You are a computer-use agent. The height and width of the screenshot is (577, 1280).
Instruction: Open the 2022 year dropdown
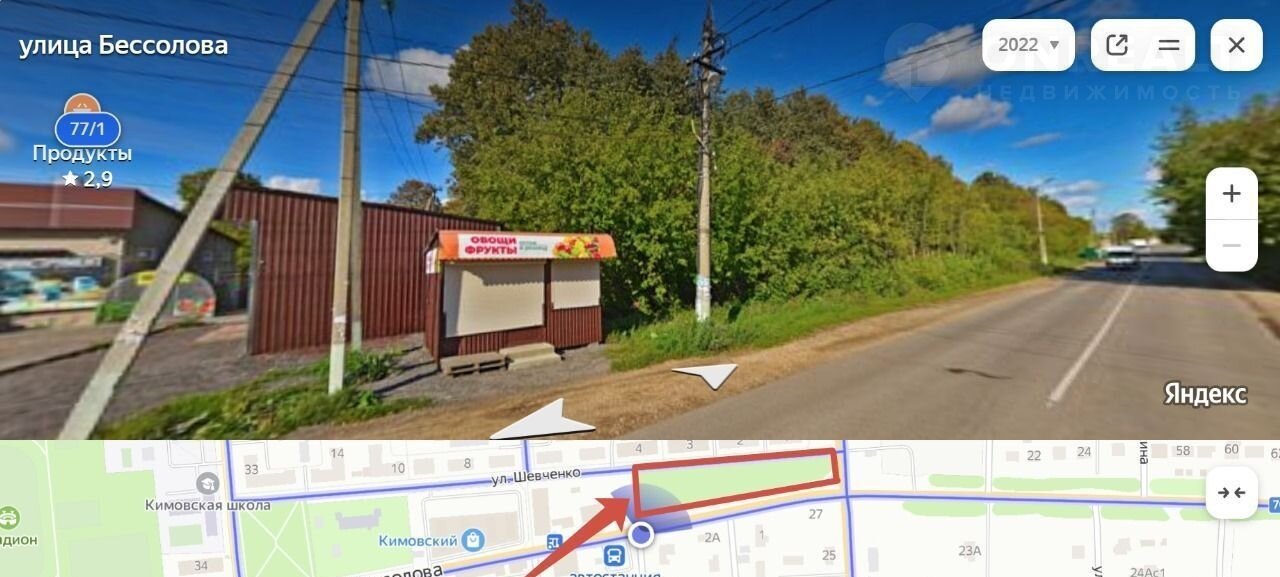(x=1028, y=45)
